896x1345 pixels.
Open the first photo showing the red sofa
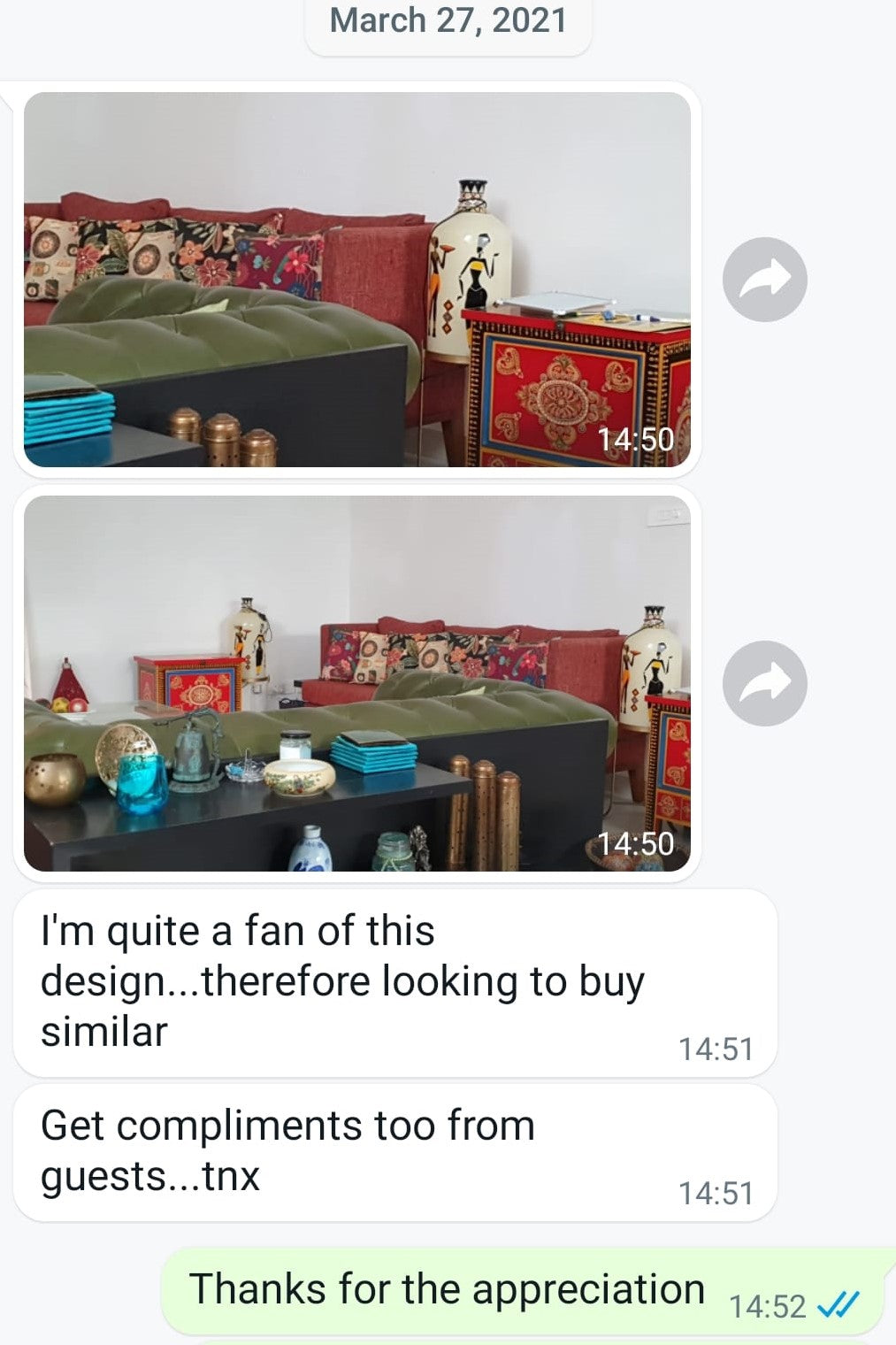point(356,280)
